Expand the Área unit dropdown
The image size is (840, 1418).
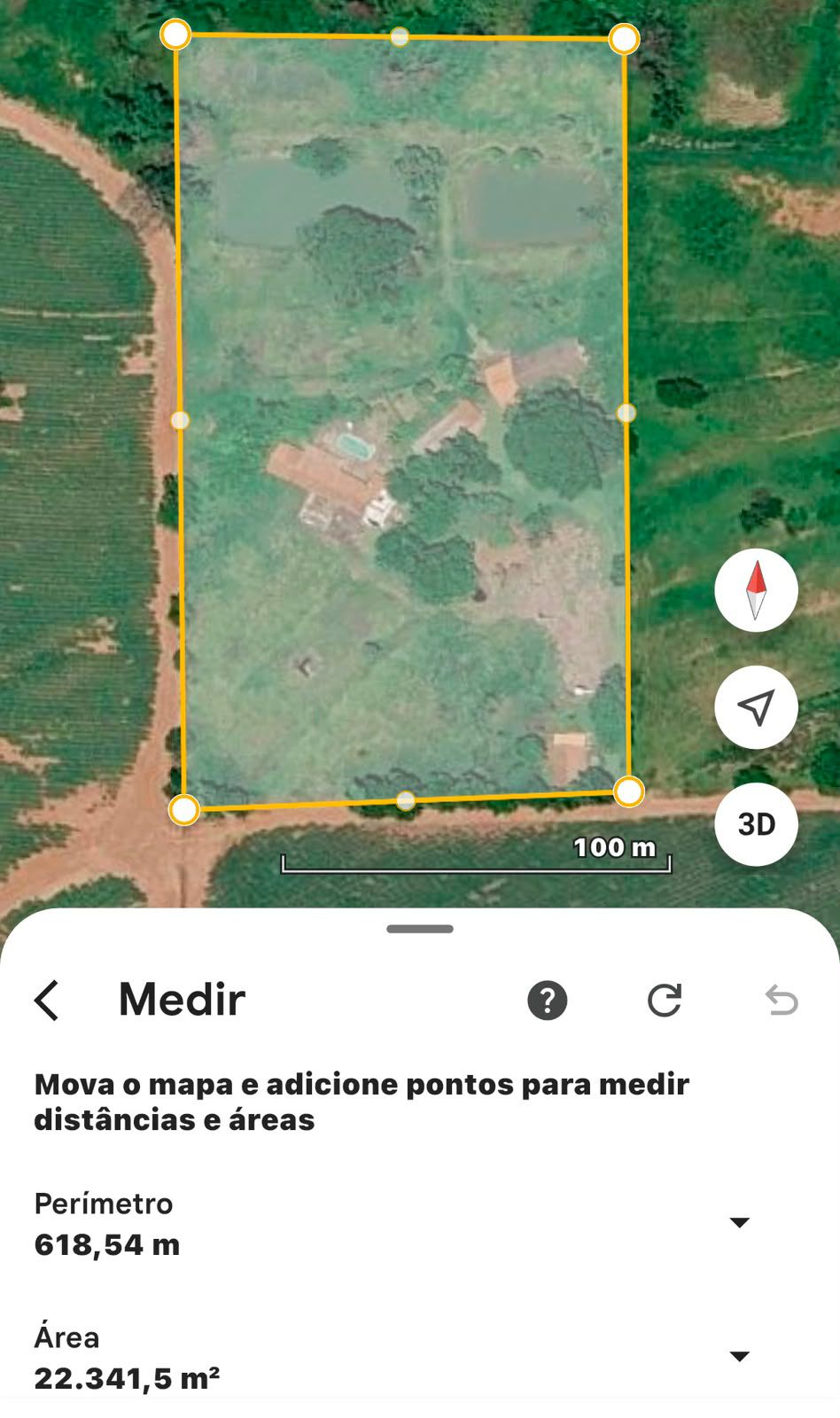click(x=739, y=1357)
